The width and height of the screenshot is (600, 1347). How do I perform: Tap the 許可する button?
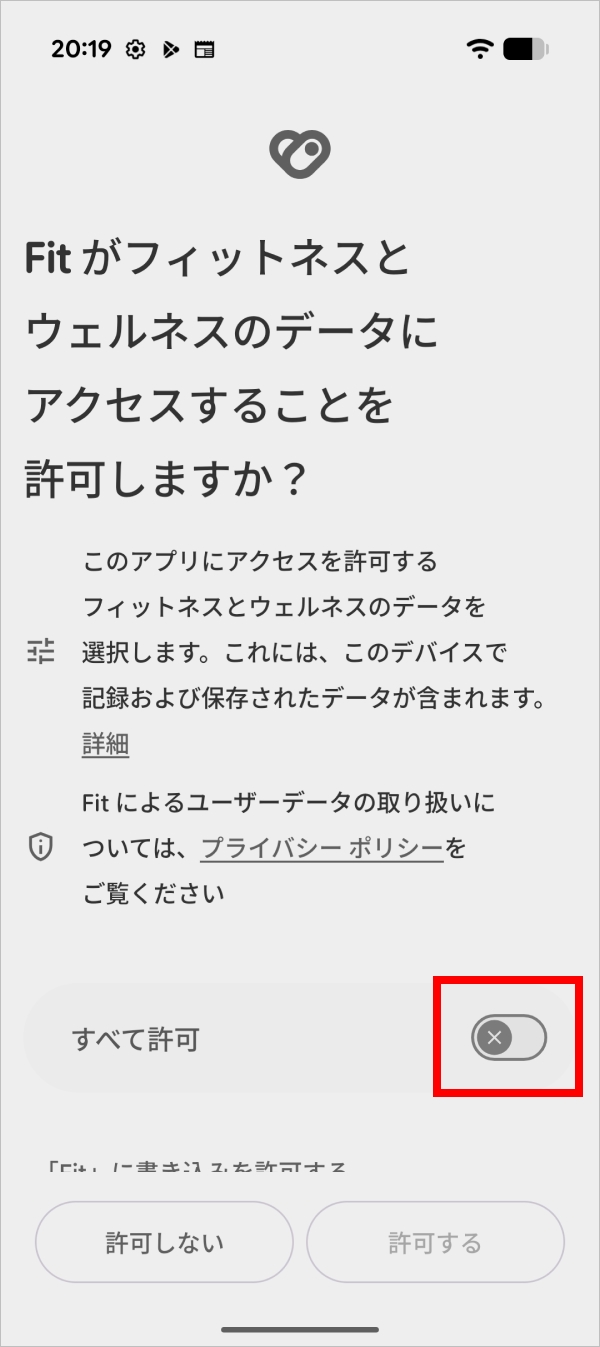coord(435,1243)
